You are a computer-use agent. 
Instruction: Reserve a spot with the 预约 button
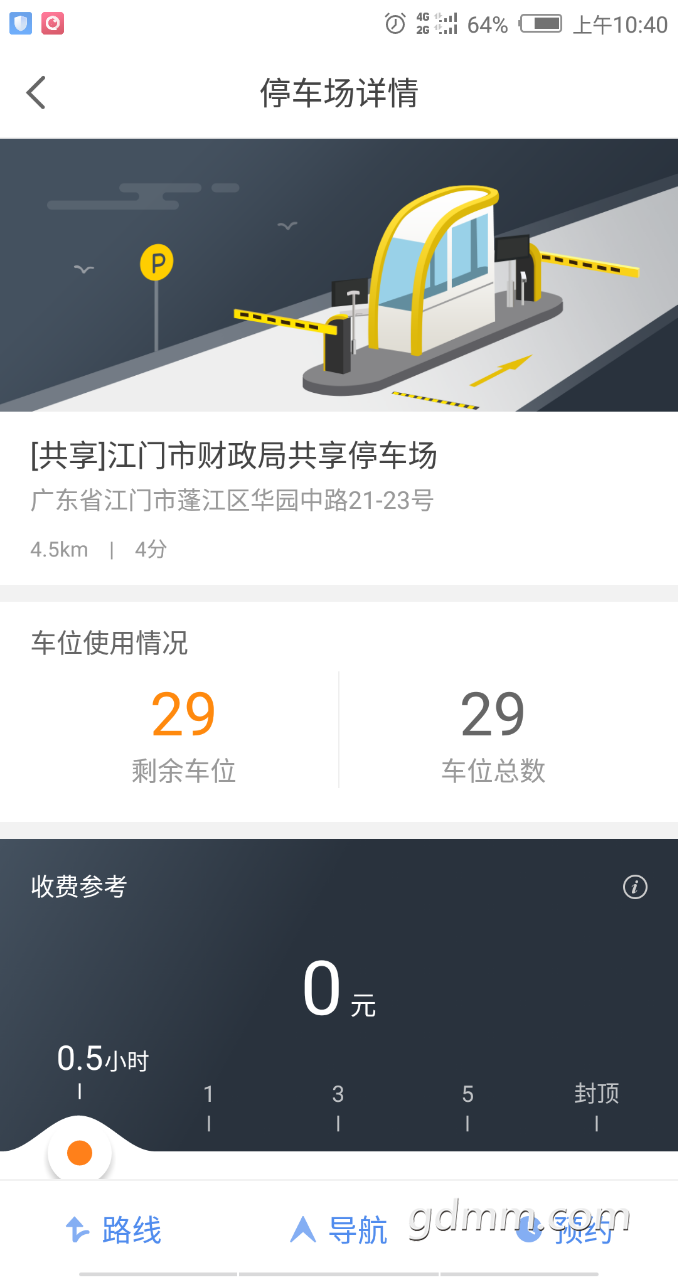click(x=565, y=1230)
